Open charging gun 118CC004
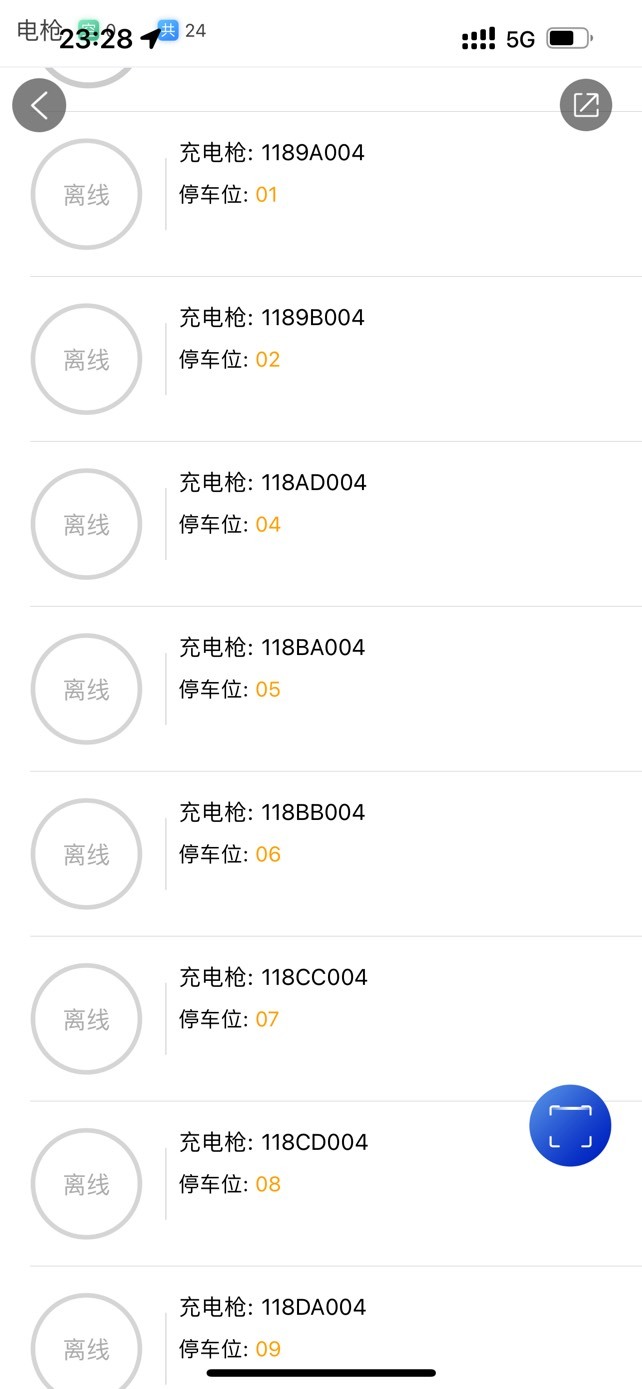Screen dimensions: 642x1389 [336, 1019]
